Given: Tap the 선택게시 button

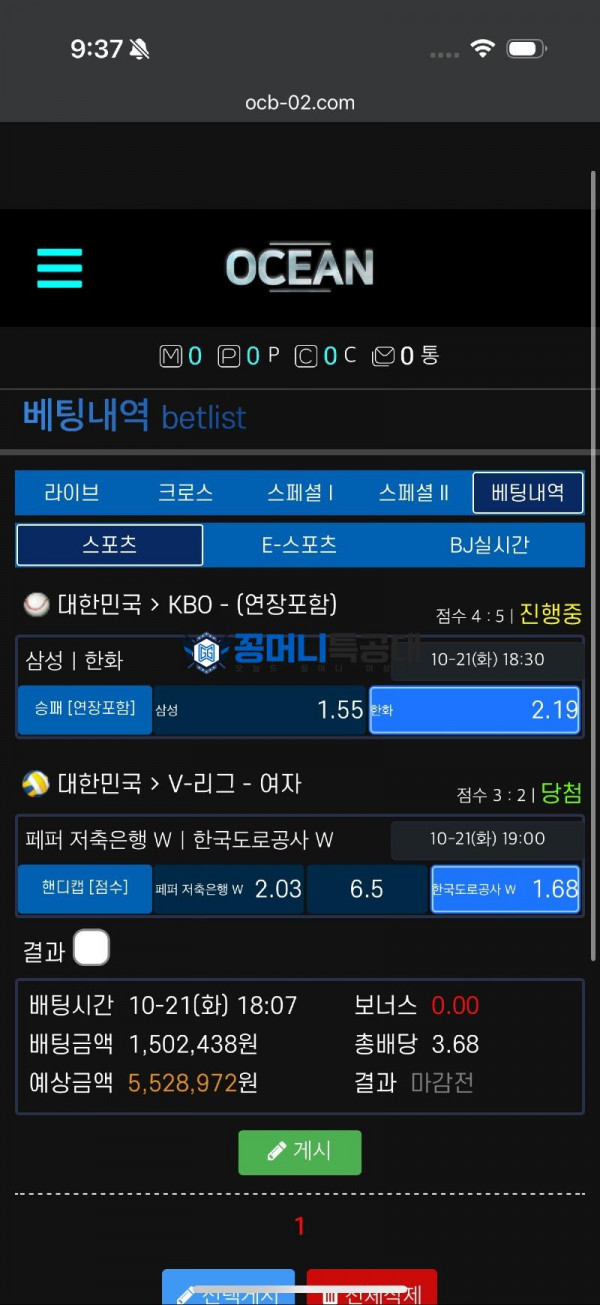Looking at the screenshot, I should [229, 1287].
